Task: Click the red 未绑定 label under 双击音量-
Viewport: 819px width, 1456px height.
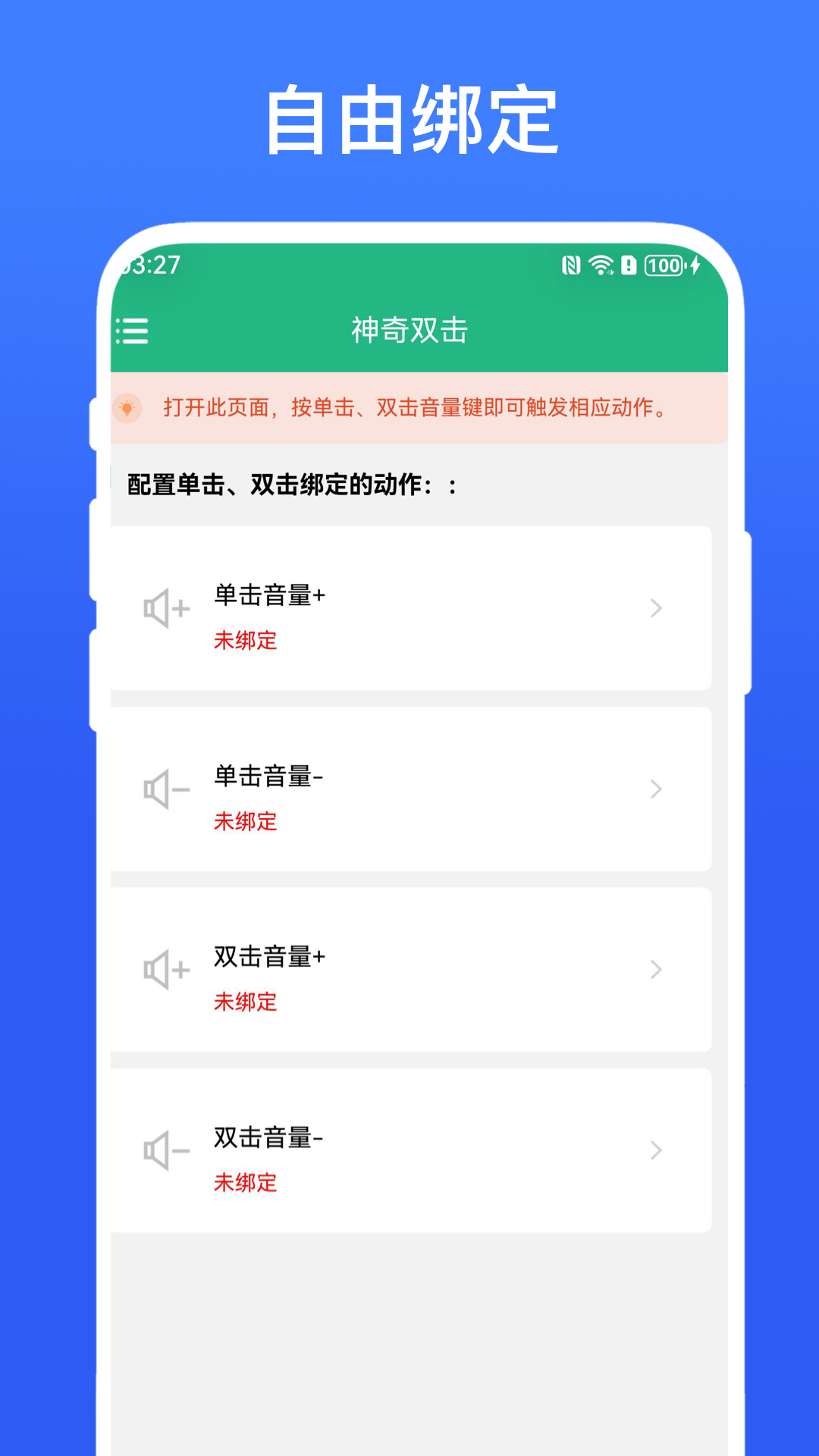Action: pos(244,1183)
